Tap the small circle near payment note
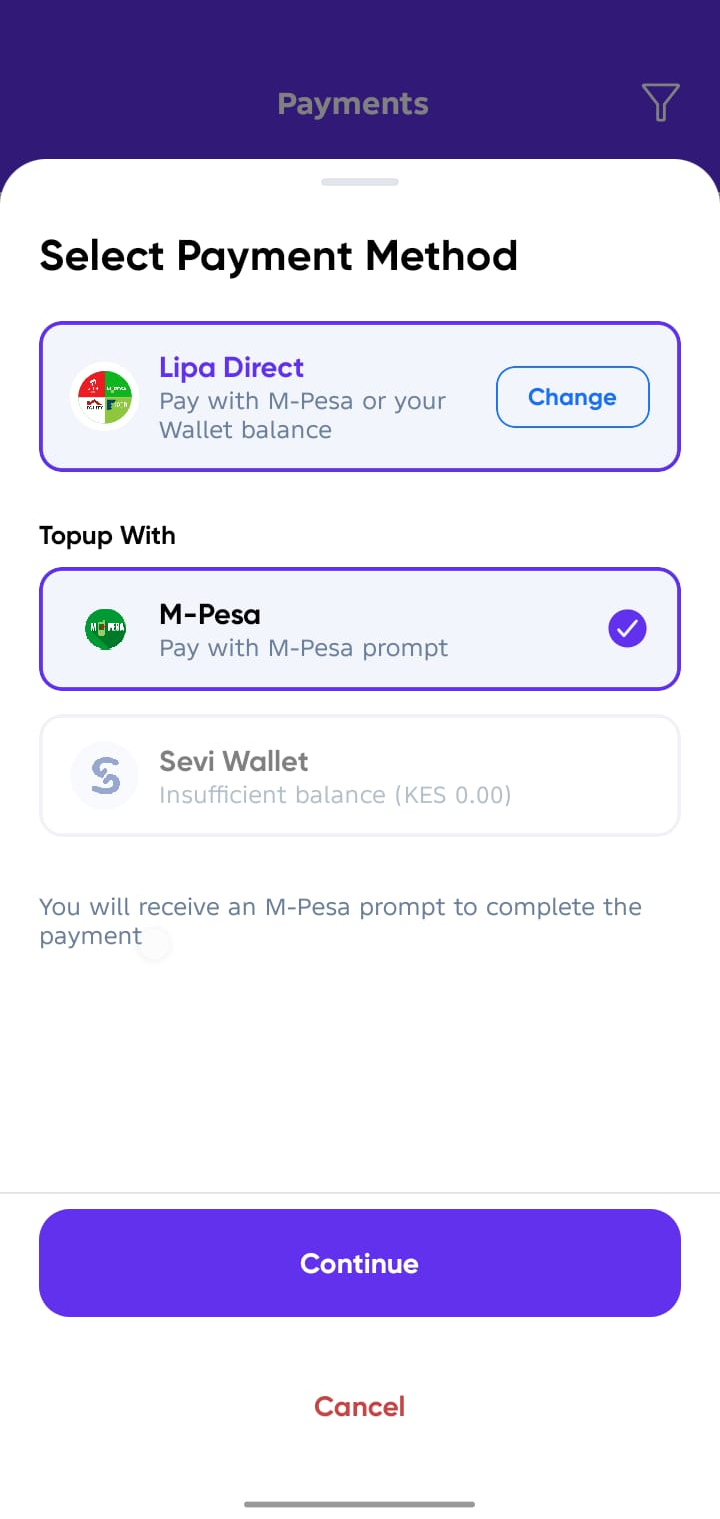720x1519 pixels. click(154, 944)
